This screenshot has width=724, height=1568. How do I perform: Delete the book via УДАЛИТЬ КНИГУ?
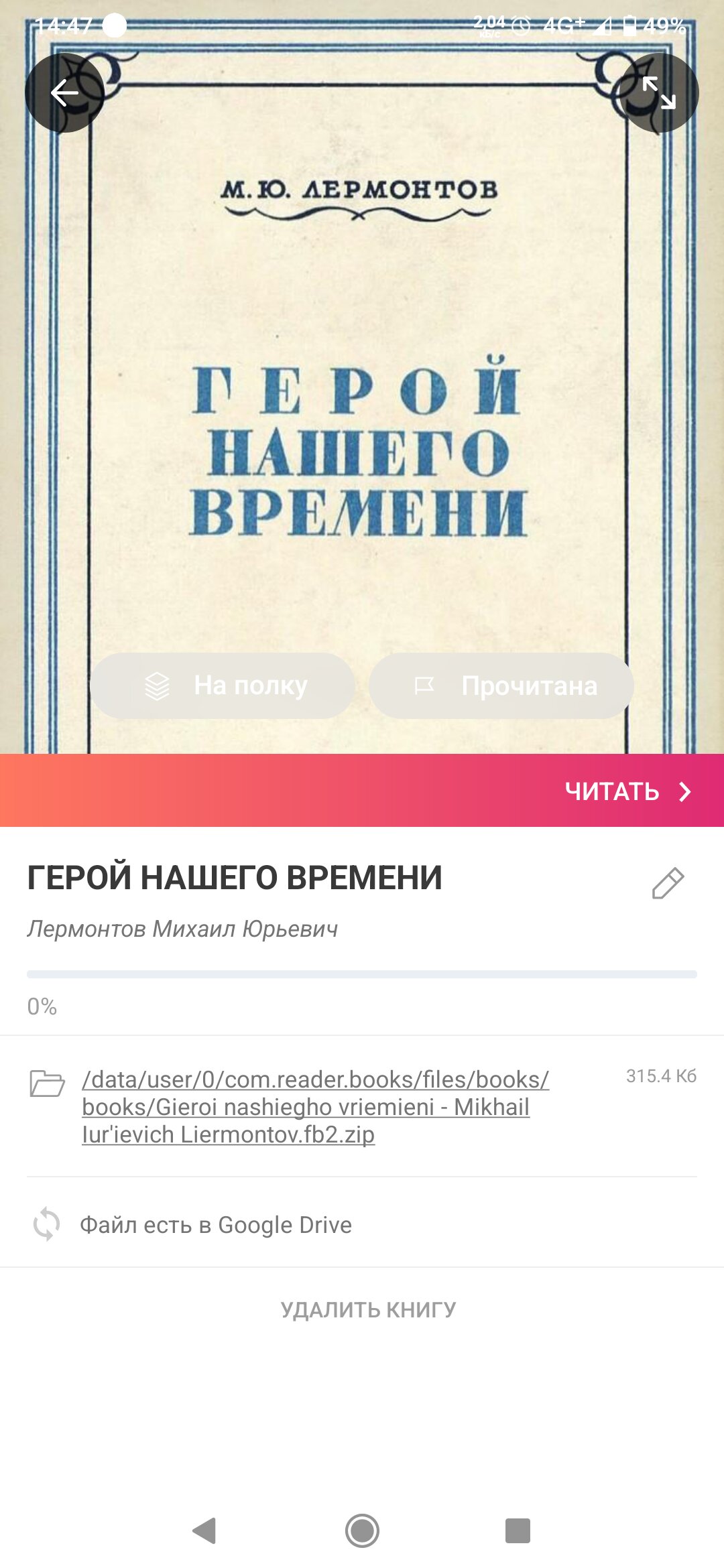(368, 1309)
